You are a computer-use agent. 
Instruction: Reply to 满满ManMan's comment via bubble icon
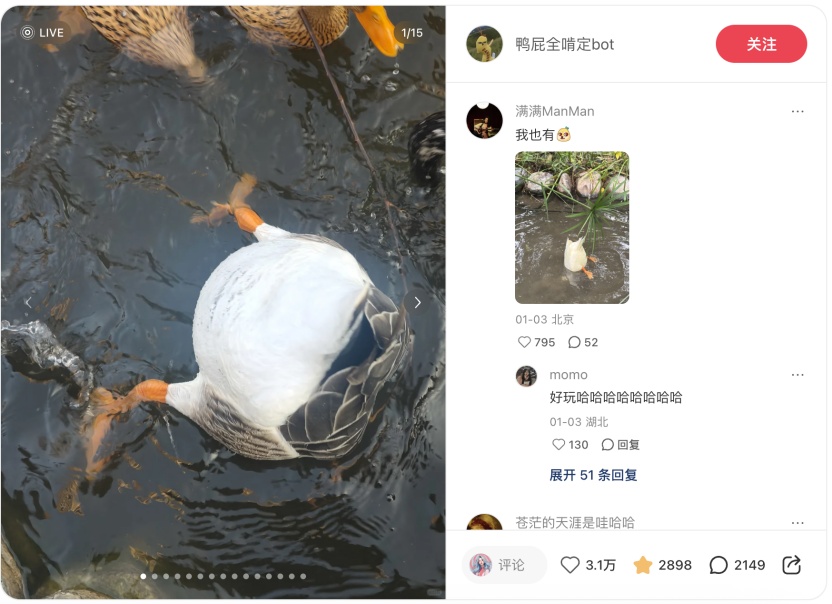[x=574, y=342]
